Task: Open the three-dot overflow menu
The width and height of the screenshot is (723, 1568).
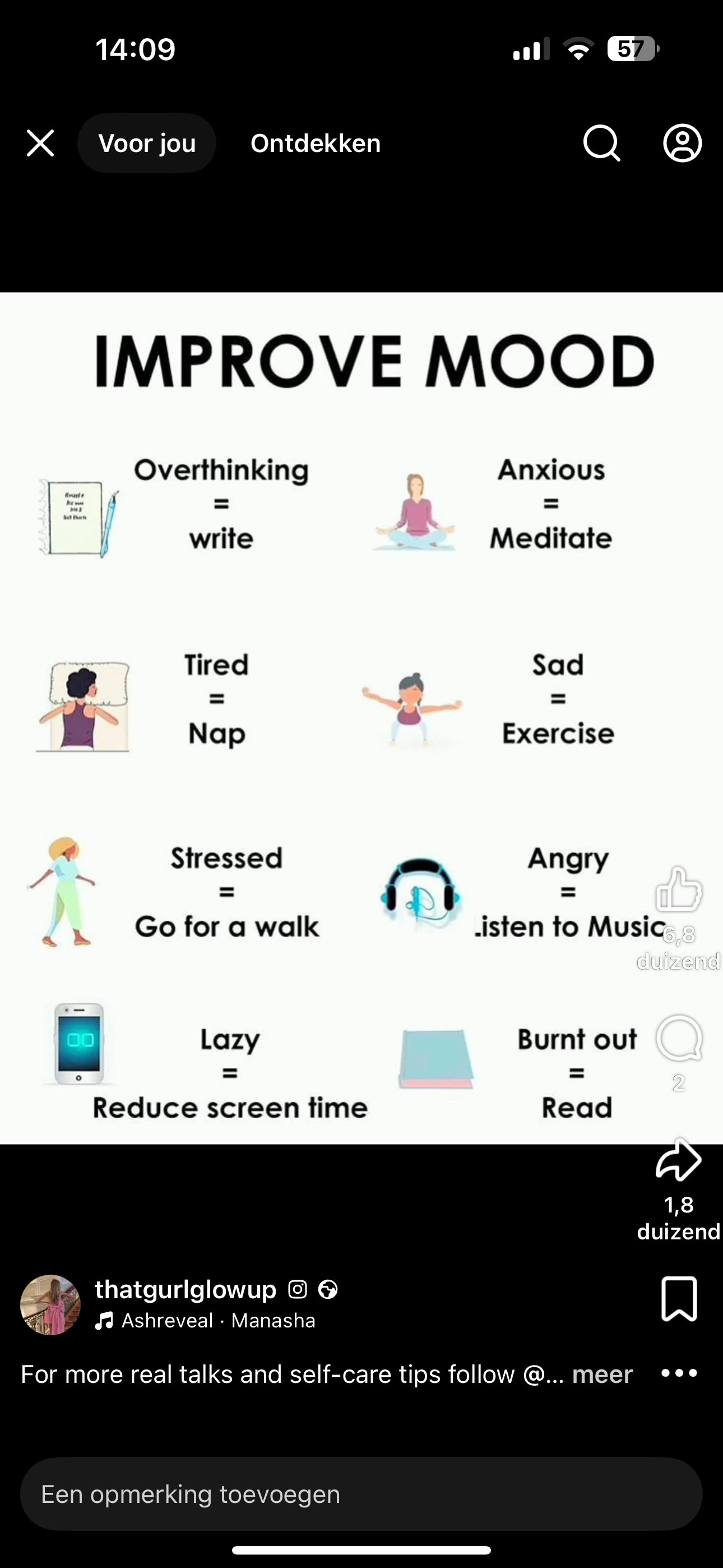Action: pyautogui.click(x=679, y=1373)
